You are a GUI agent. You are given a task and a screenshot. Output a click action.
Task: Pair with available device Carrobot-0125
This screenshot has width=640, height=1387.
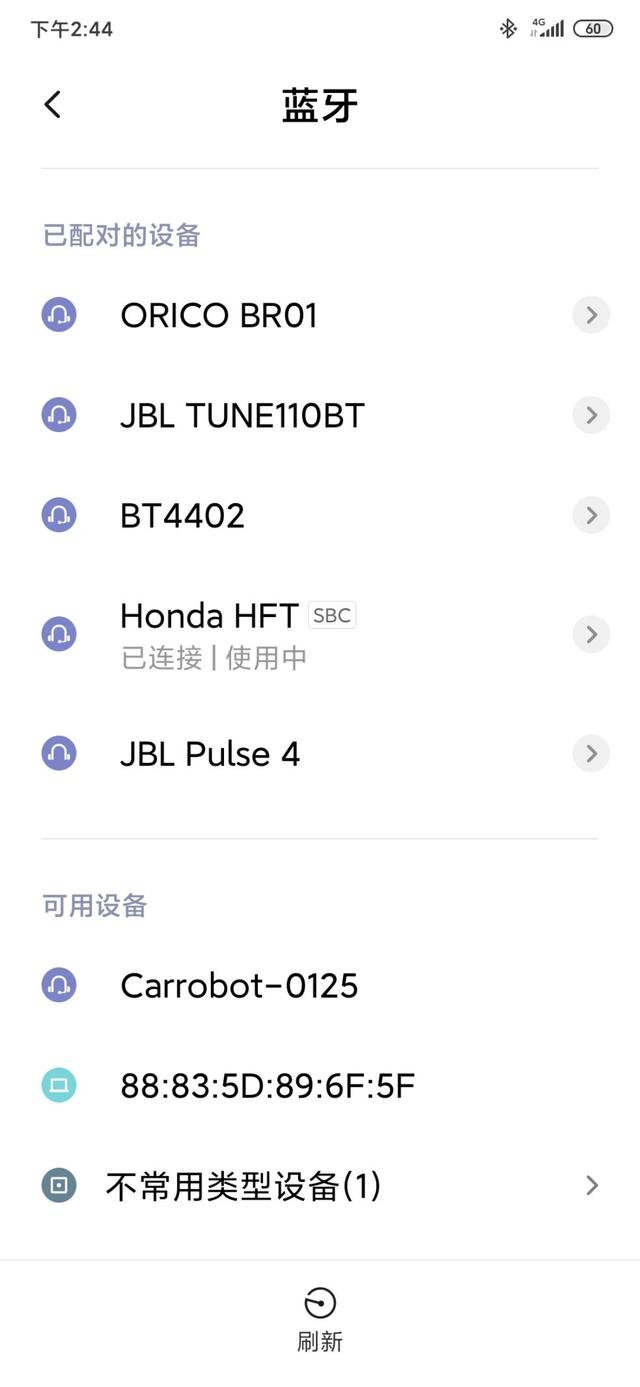tap(239, 986)
